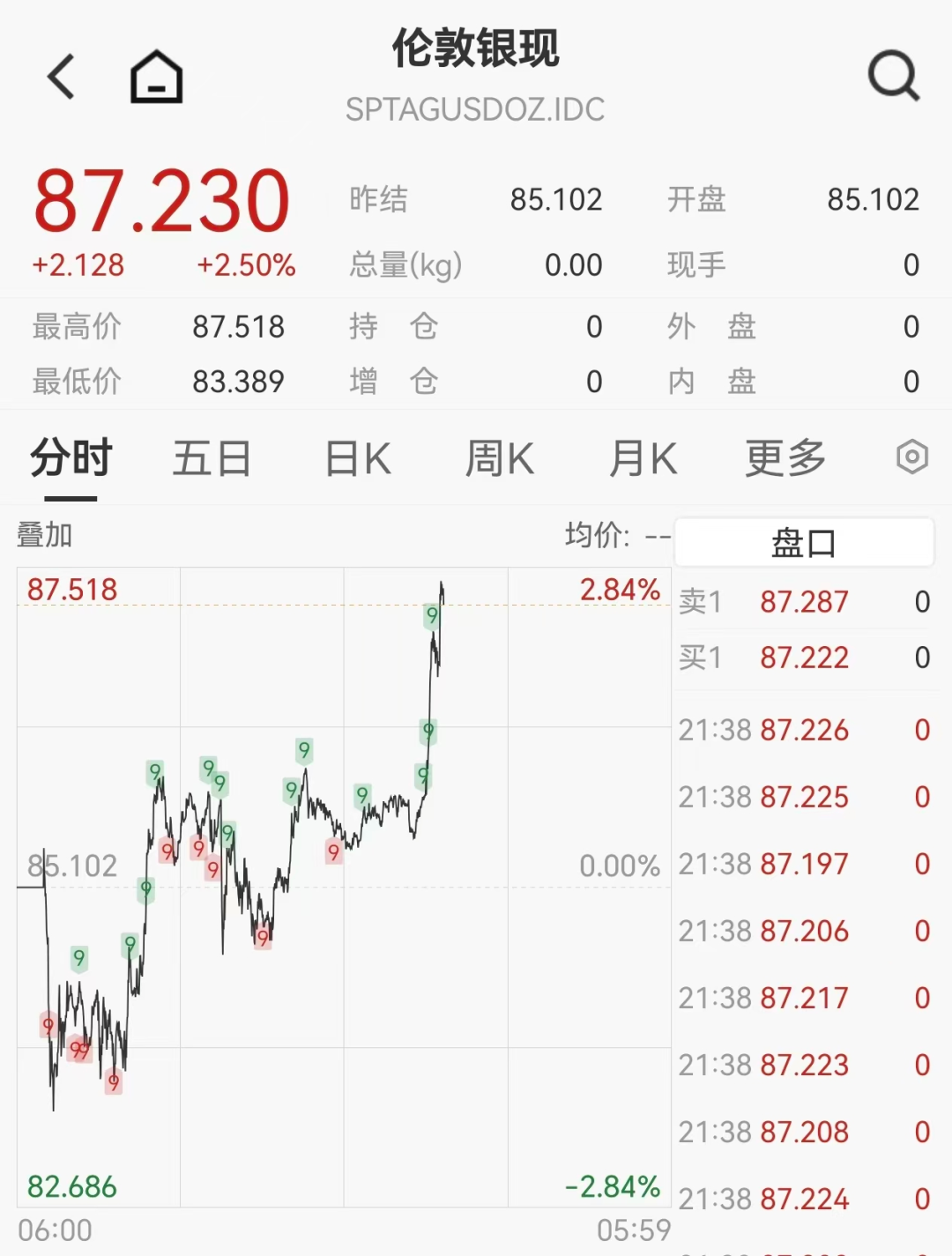The image size is (952, 1256).
Task: Tap the 叠加 overlay option
Action: coord(45,535)
